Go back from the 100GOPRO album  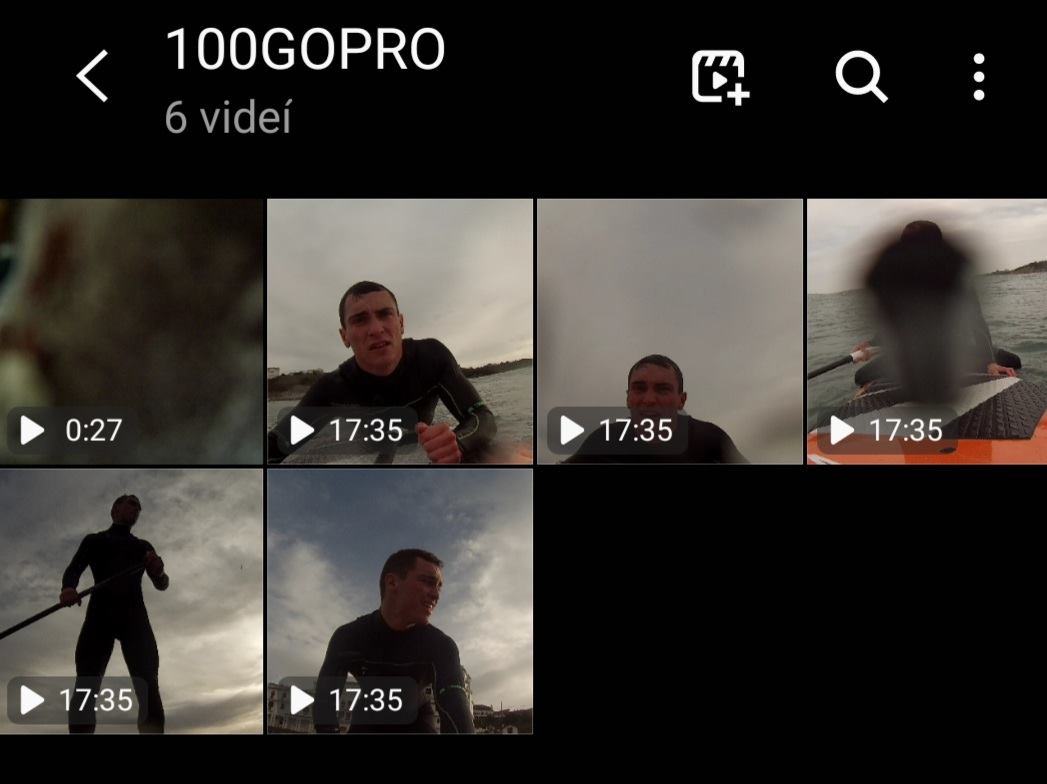coord(93,77)
